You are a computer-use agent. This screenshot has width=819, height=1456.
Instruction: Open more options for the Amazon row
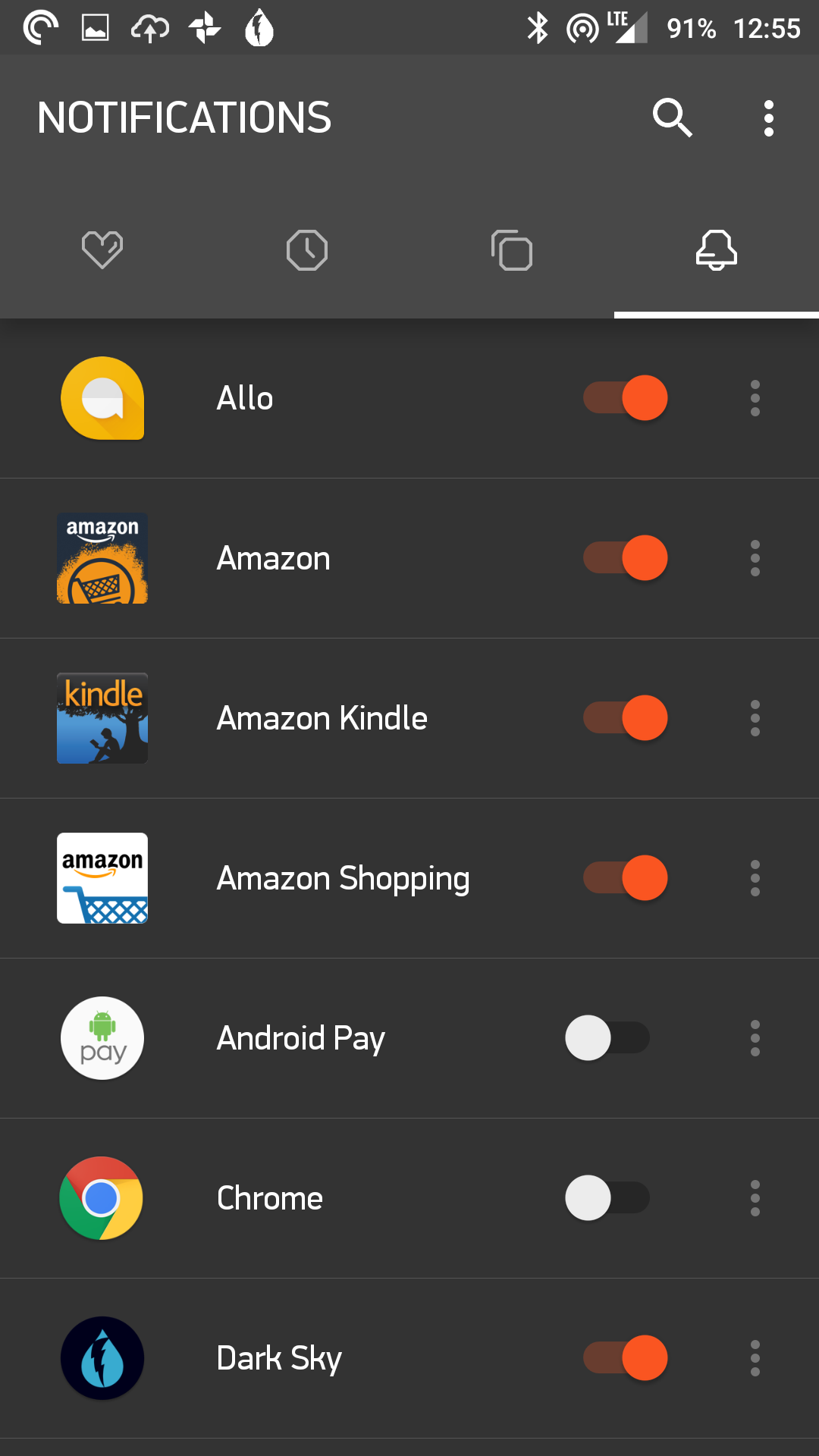click(755, 558)
